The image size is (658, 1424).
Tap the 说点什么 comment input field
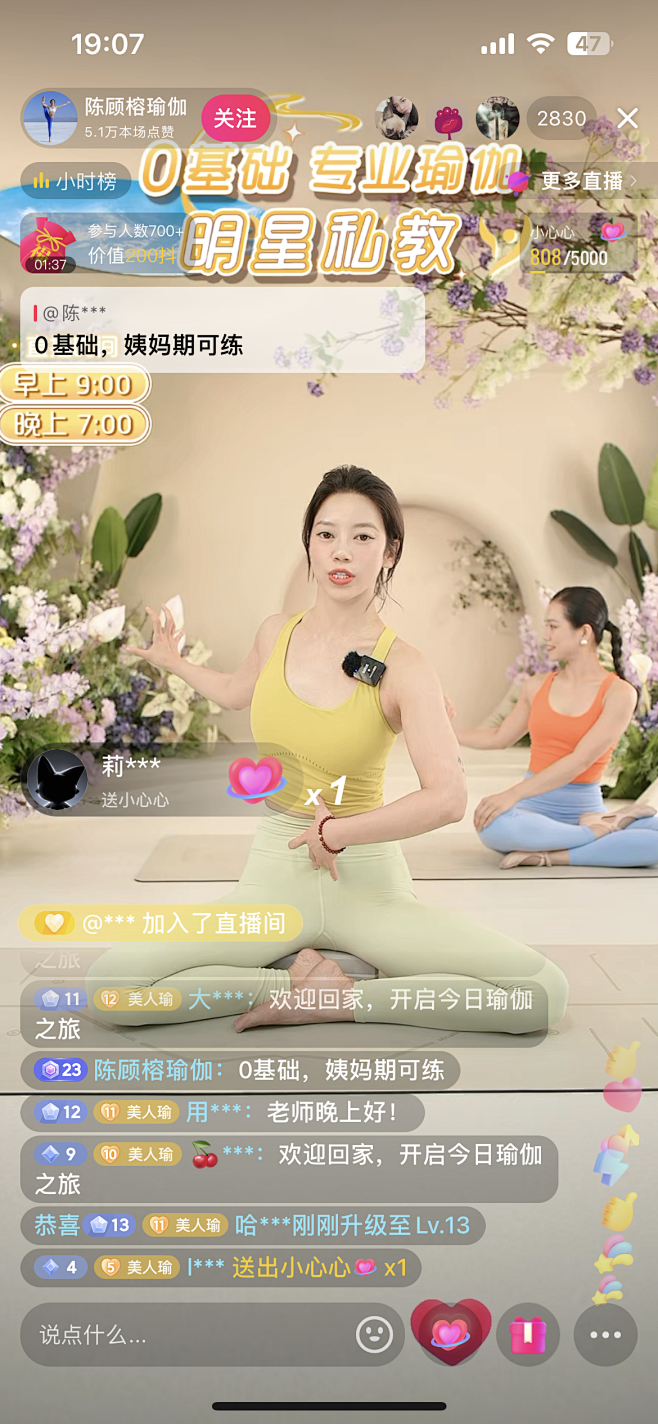pos(190,1334)
